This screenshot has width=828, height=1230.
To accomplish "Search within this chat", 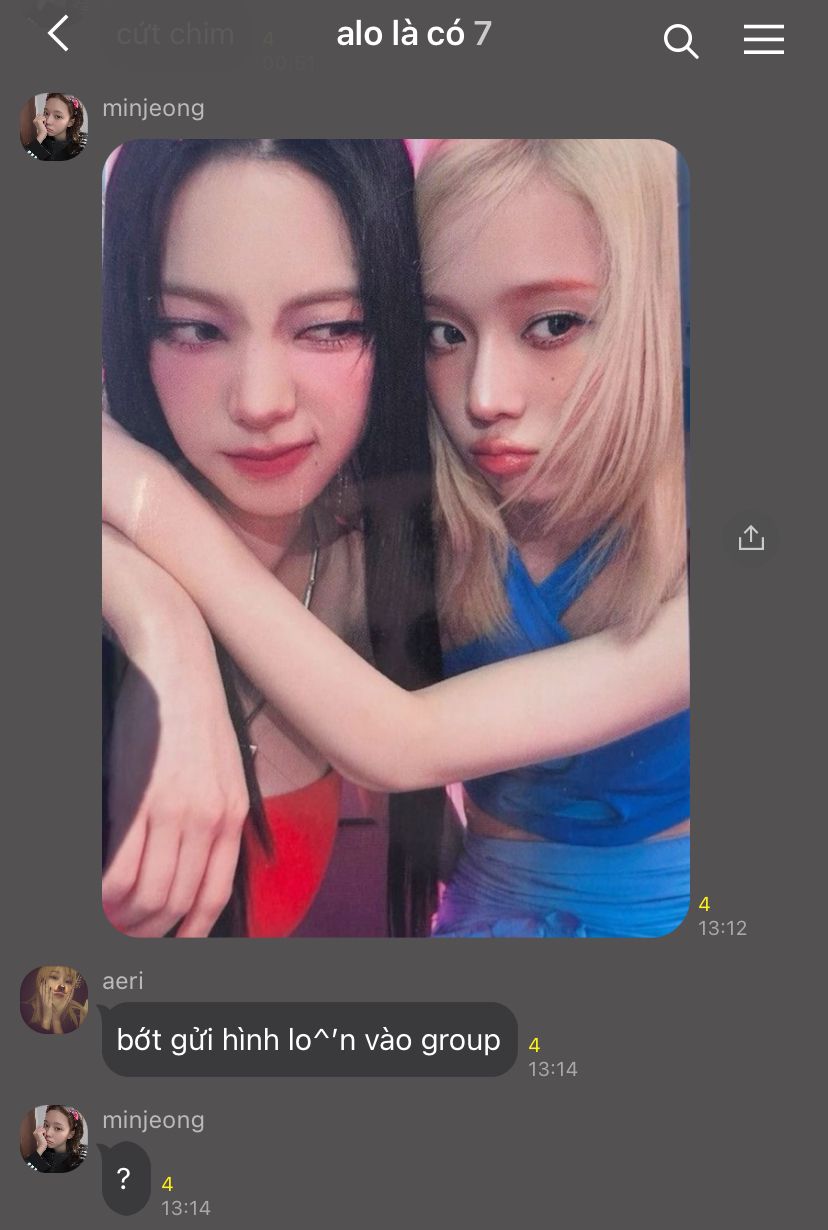I will pyautogui.click(x=680, y=40).
